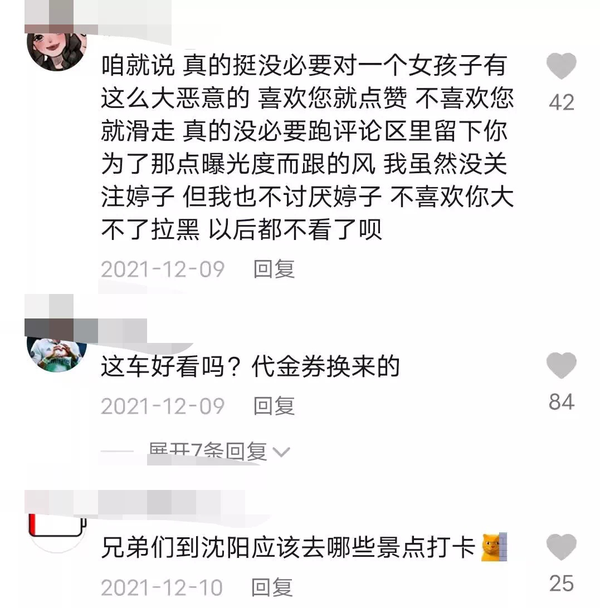Like the comment about 真的挺没必要
600x608 pixels.
pyautogui.click(x=561, y=68)
